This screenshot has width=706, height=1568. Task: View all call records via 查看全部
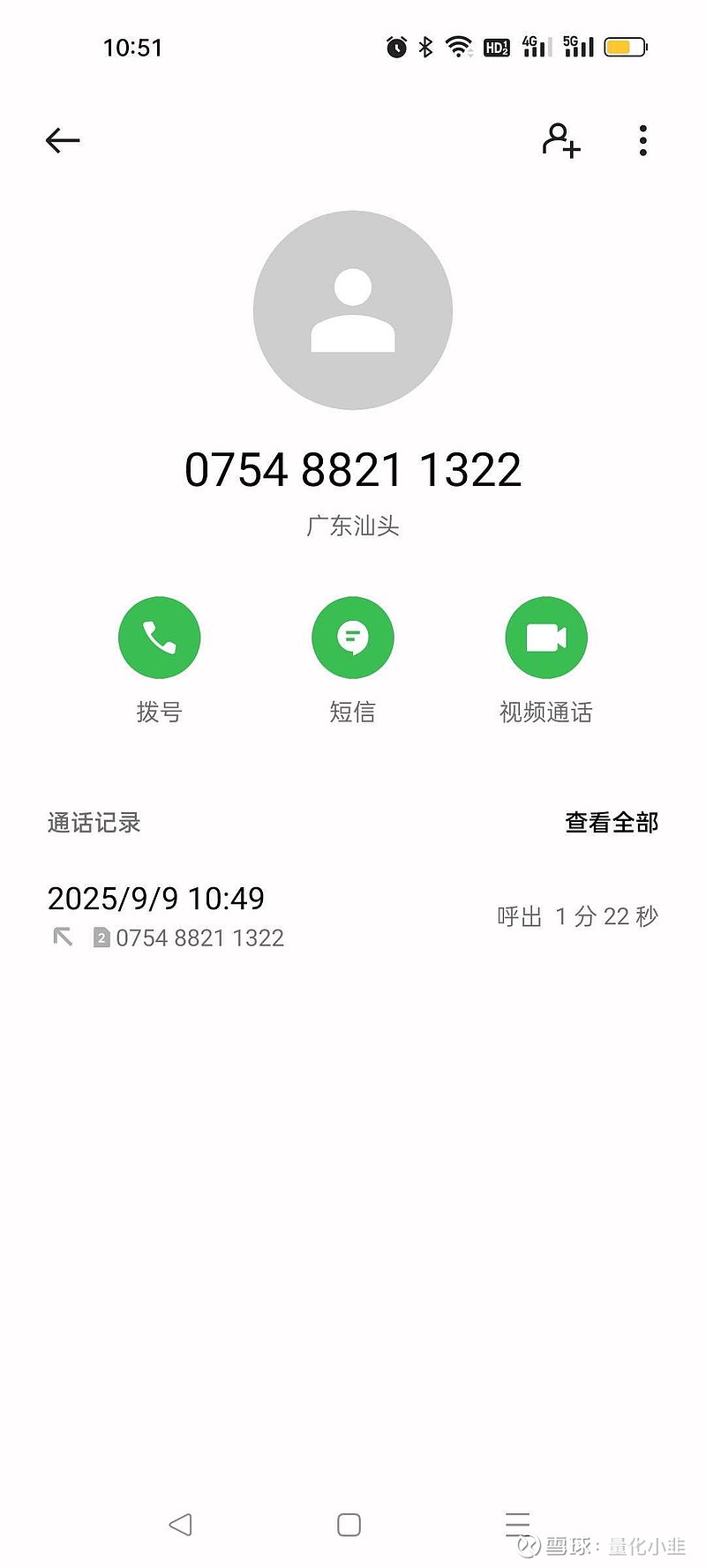[612, 823]
